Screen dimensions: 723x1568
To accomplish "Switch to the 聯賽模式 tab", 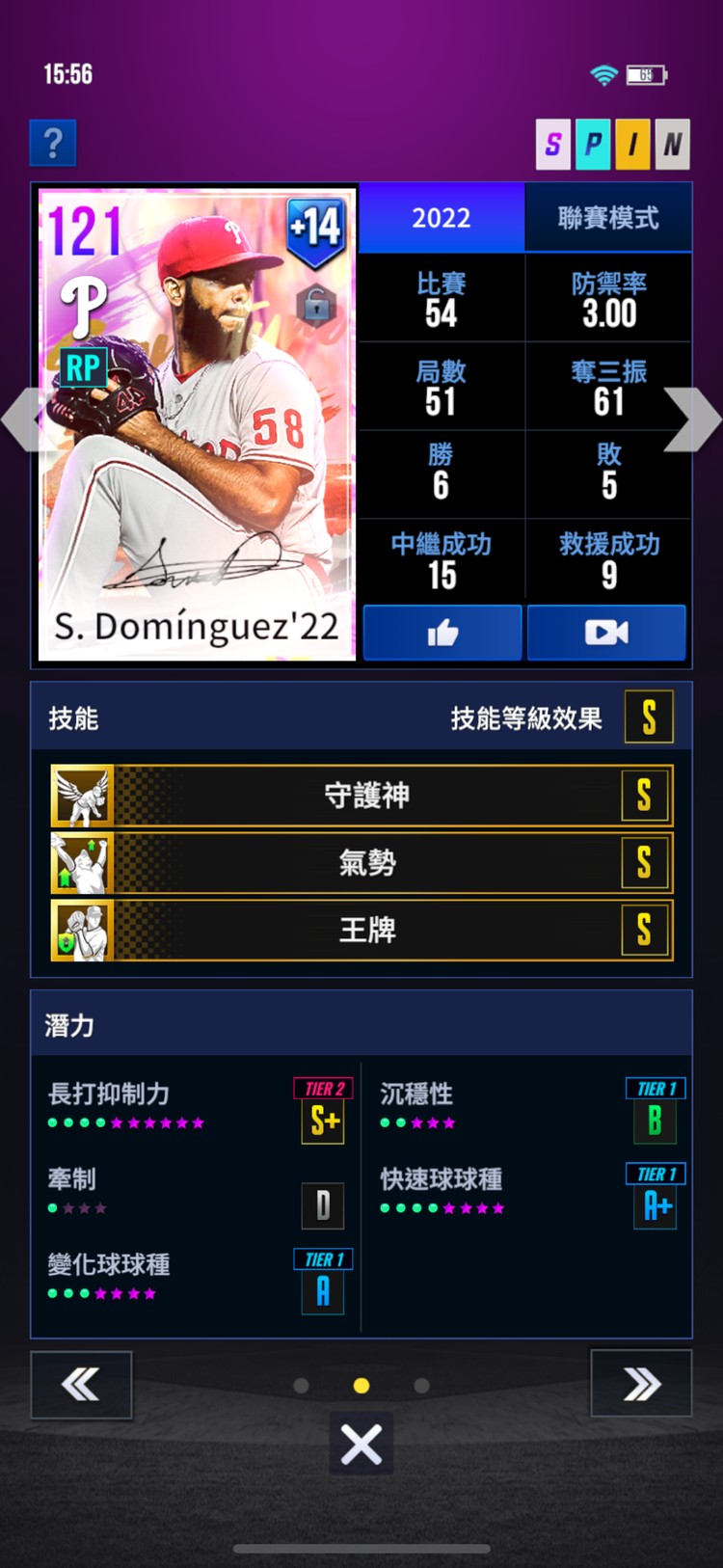I will pyautogui.click(x=608, y=218).
